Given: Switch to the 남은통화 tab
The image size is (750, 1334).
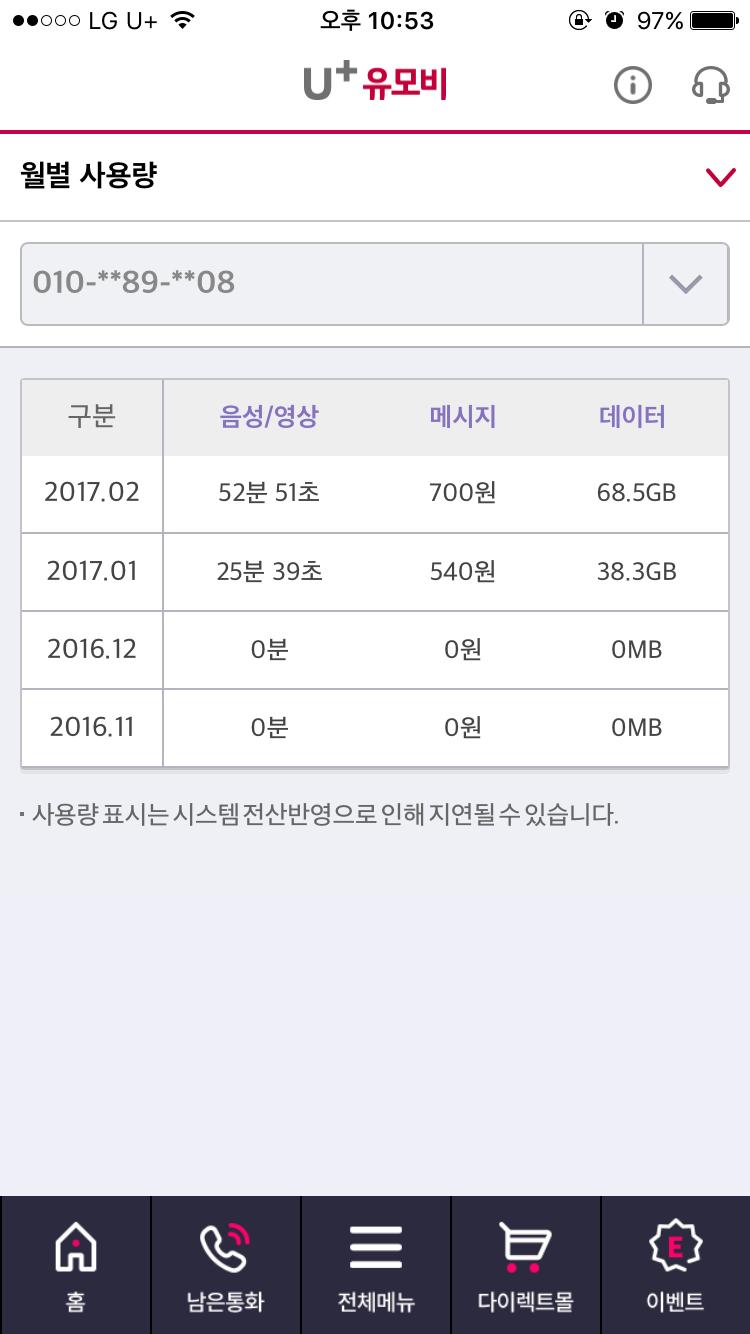Looking at the screenshot, I should click(225, 1266).
